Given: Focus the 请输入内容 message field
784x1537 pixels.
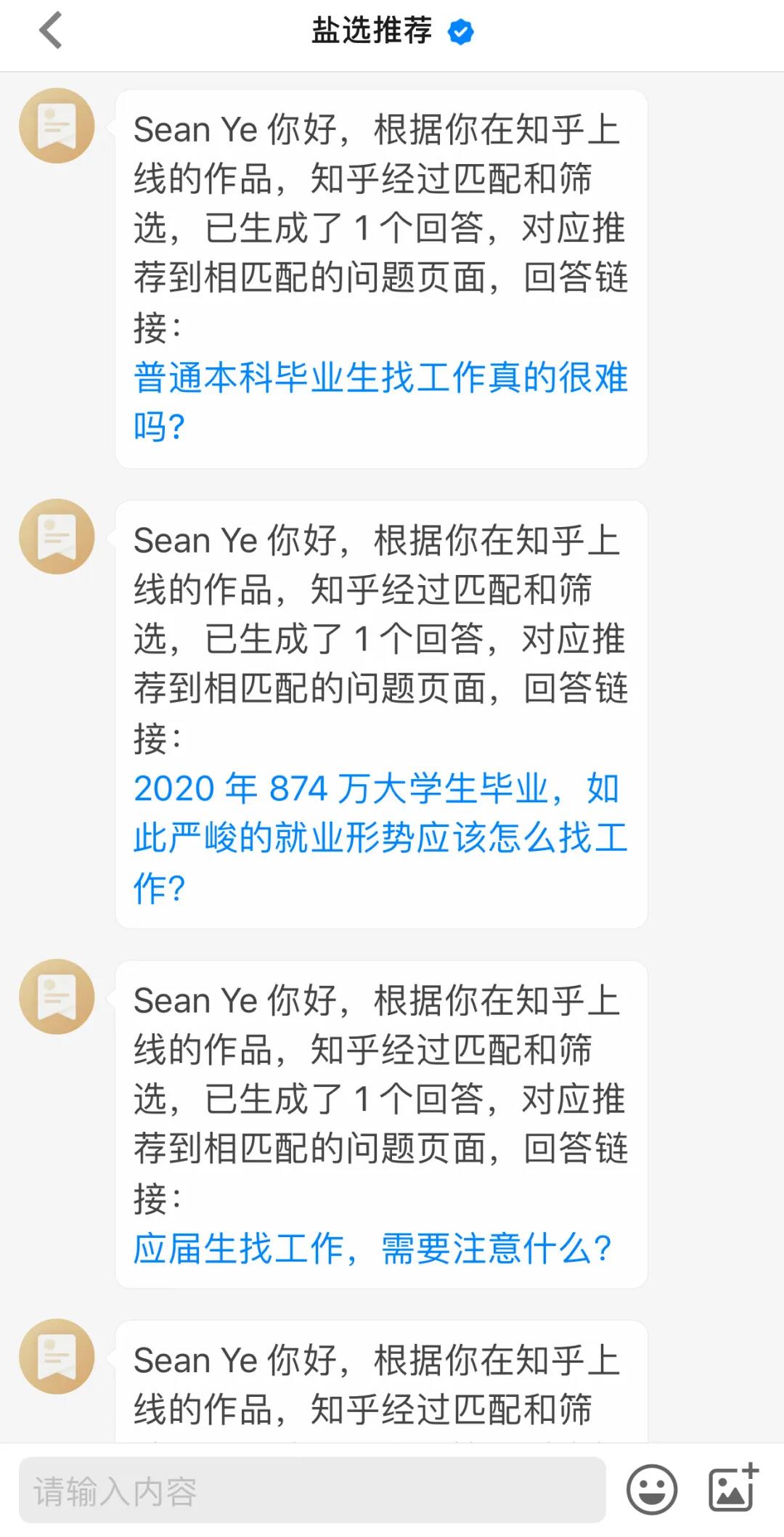Looking at the screenshot, I should point(312,1491).
